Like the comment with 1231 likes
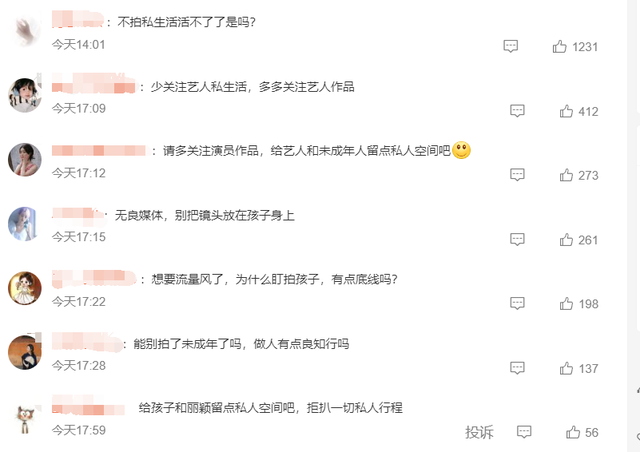 pos(560,46)
